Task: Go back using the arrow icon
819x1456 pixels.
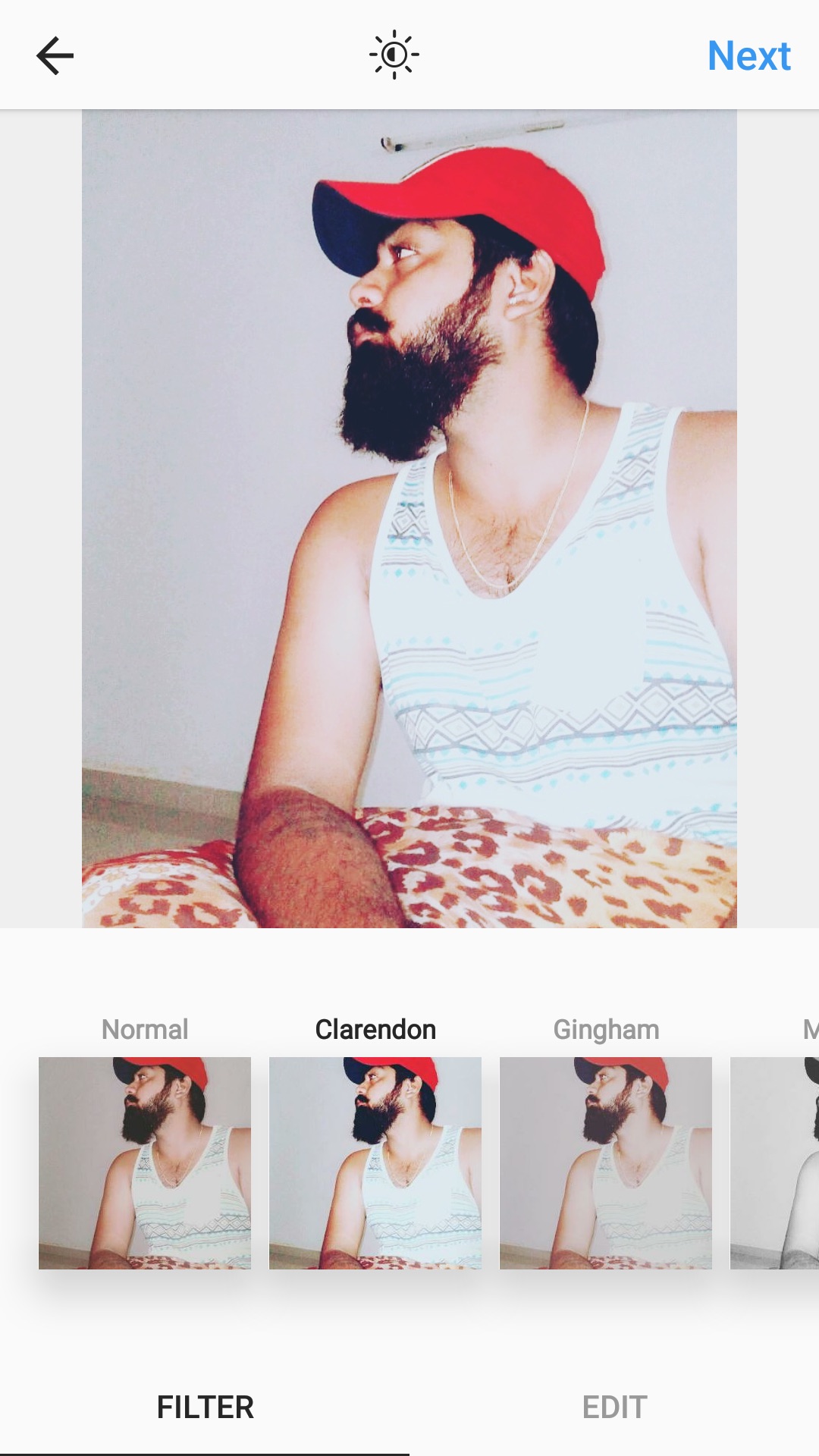Action: click(x=55, y=56)
